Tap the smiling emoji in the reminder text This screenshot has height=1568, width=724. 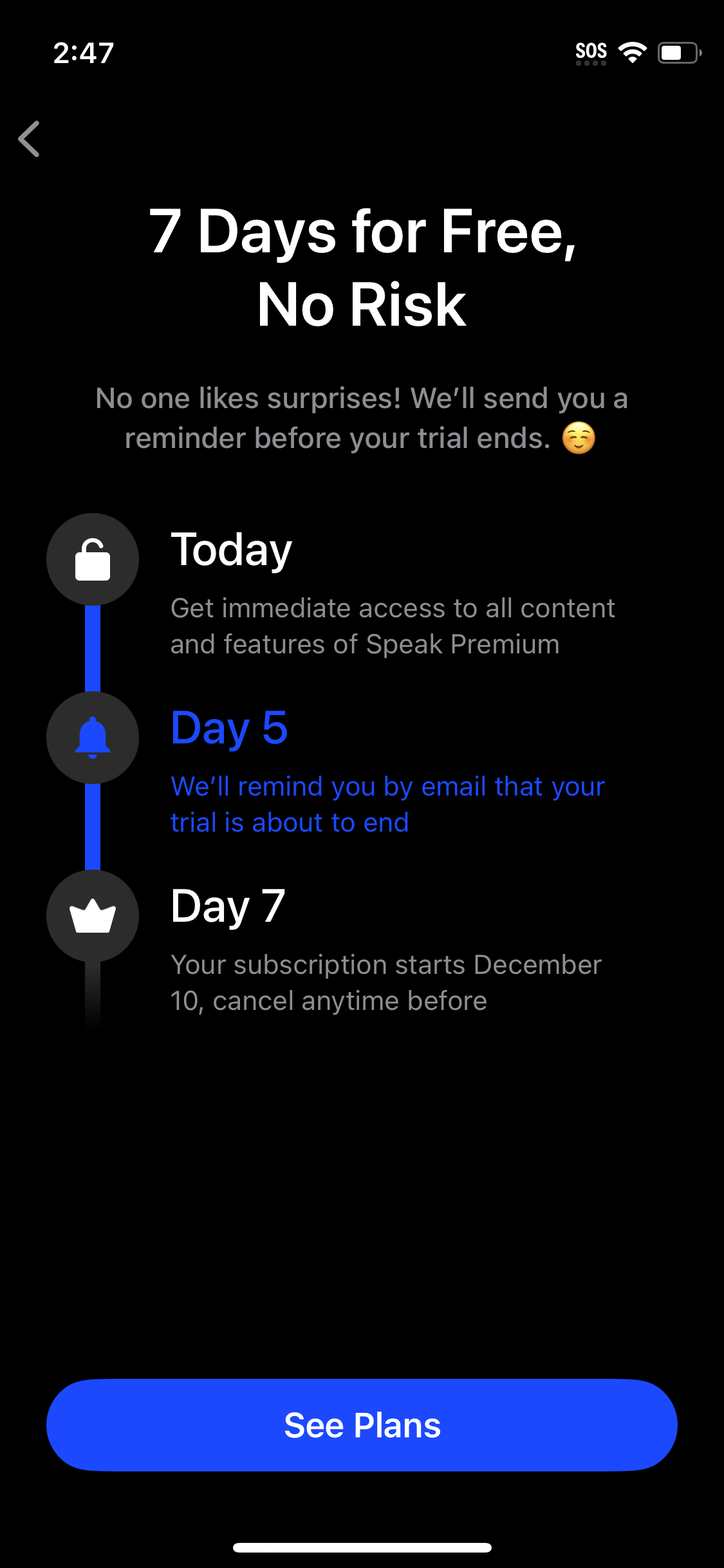[x=578, y=438]
